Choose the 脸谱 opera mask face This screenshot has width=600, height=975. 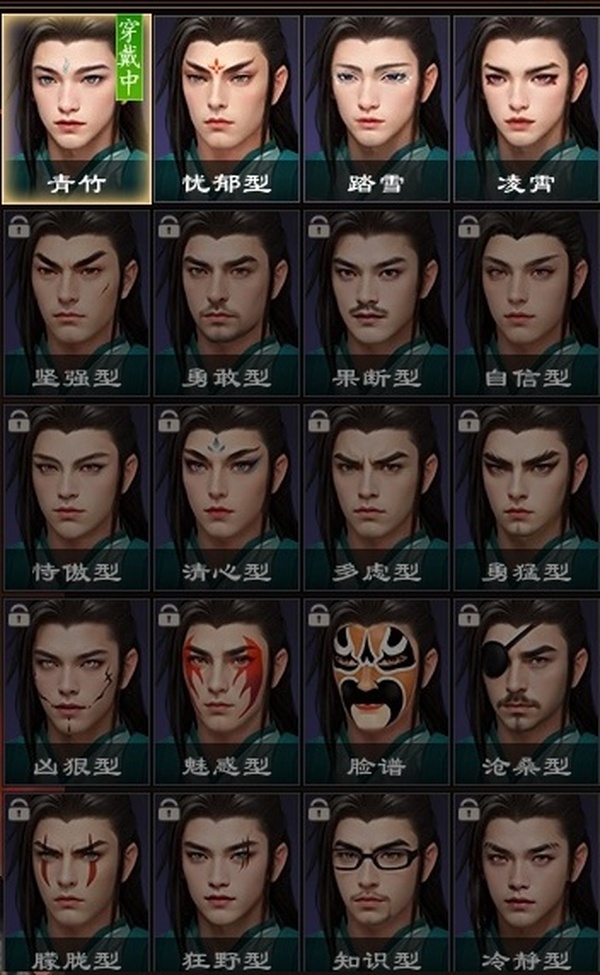(376, 690)
